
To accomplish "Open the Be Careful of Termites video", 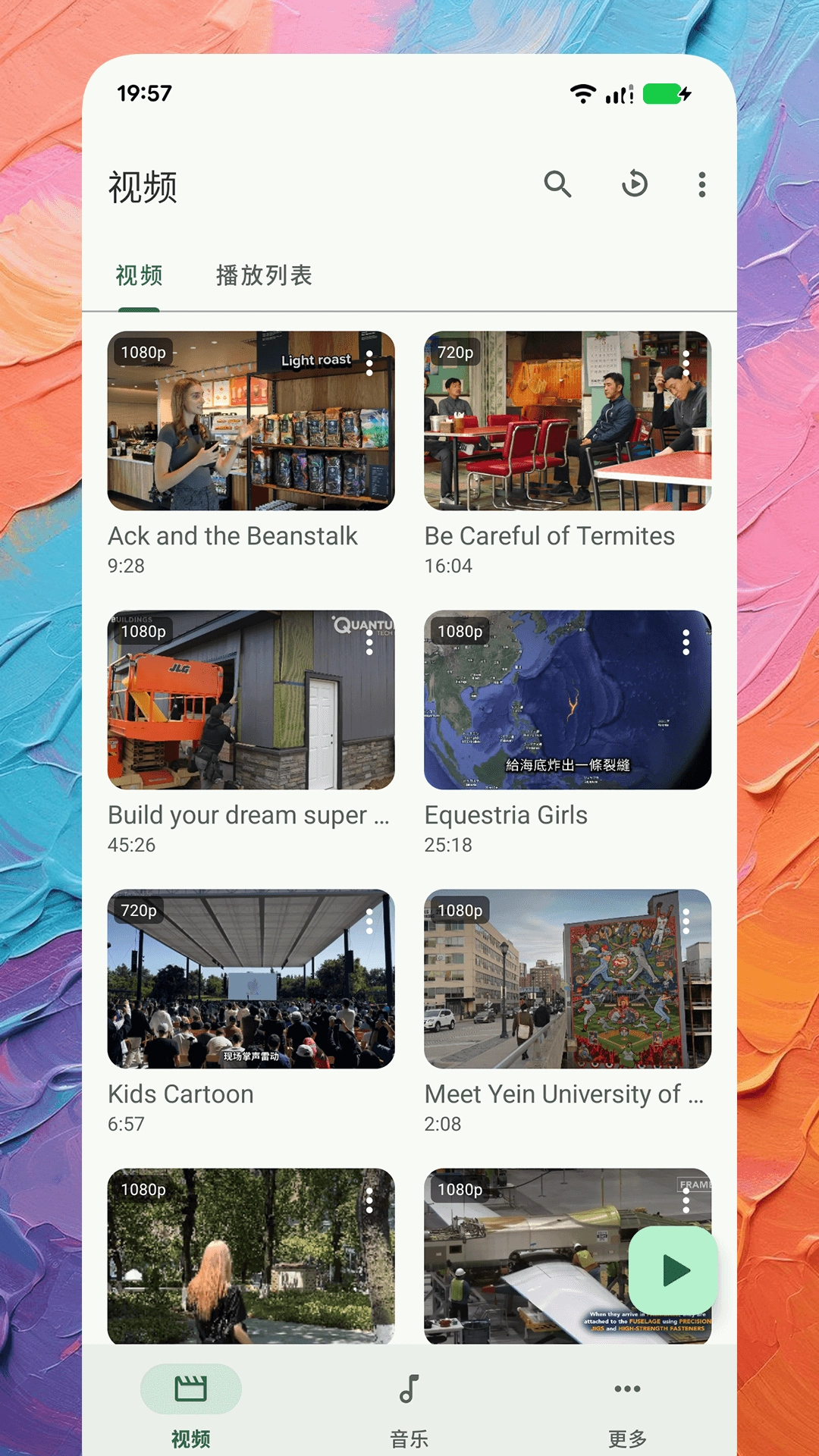I will coord(567,421).
